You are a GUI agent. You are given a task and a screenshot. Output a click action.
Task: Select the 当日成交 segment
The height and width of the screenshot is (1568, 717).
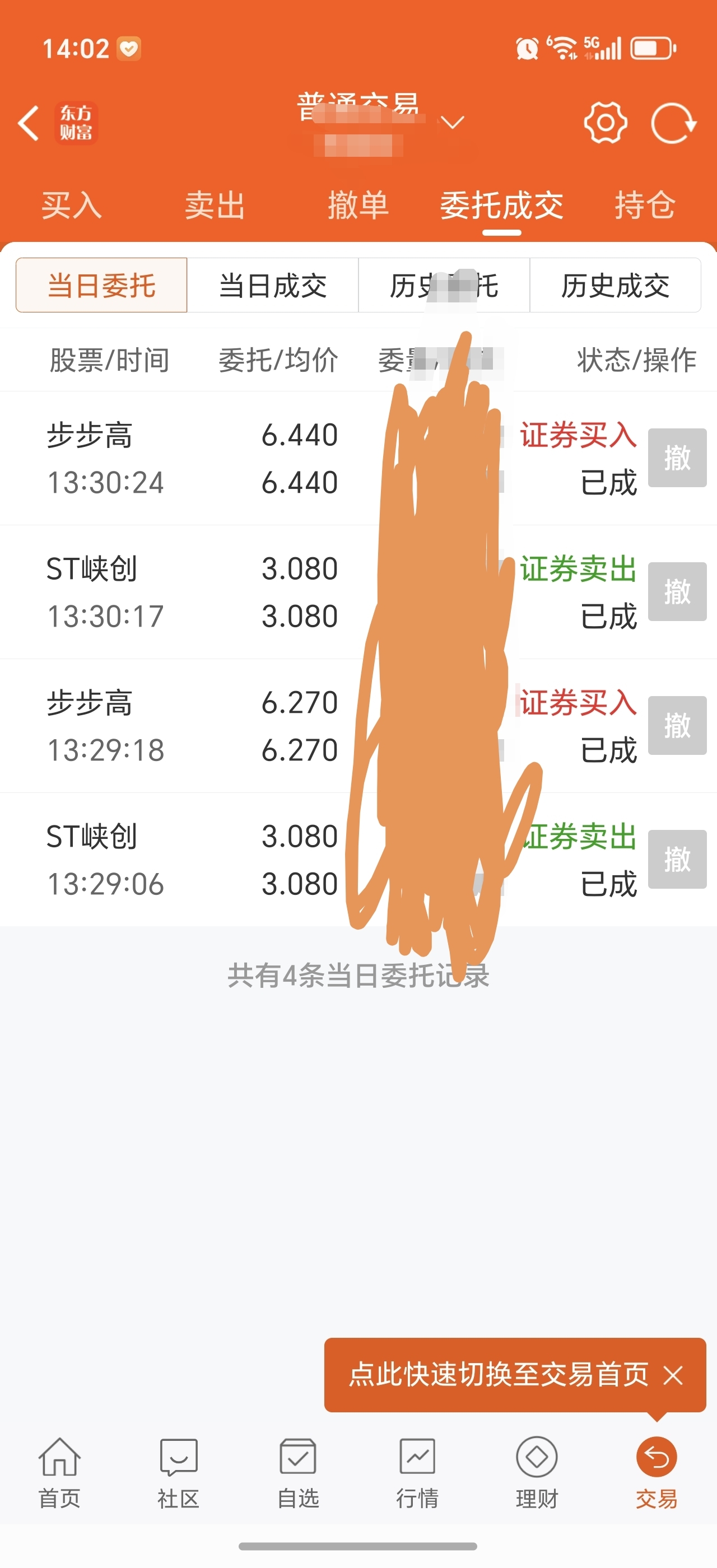(x=273, y=286)
